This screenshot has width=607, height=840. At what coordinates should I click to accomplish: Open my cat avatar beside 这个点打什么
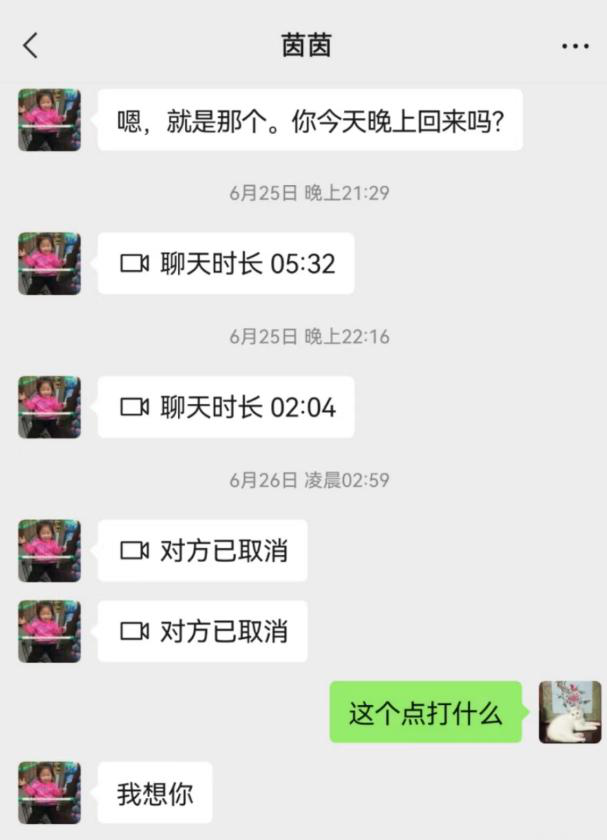[x=570, y=712]
